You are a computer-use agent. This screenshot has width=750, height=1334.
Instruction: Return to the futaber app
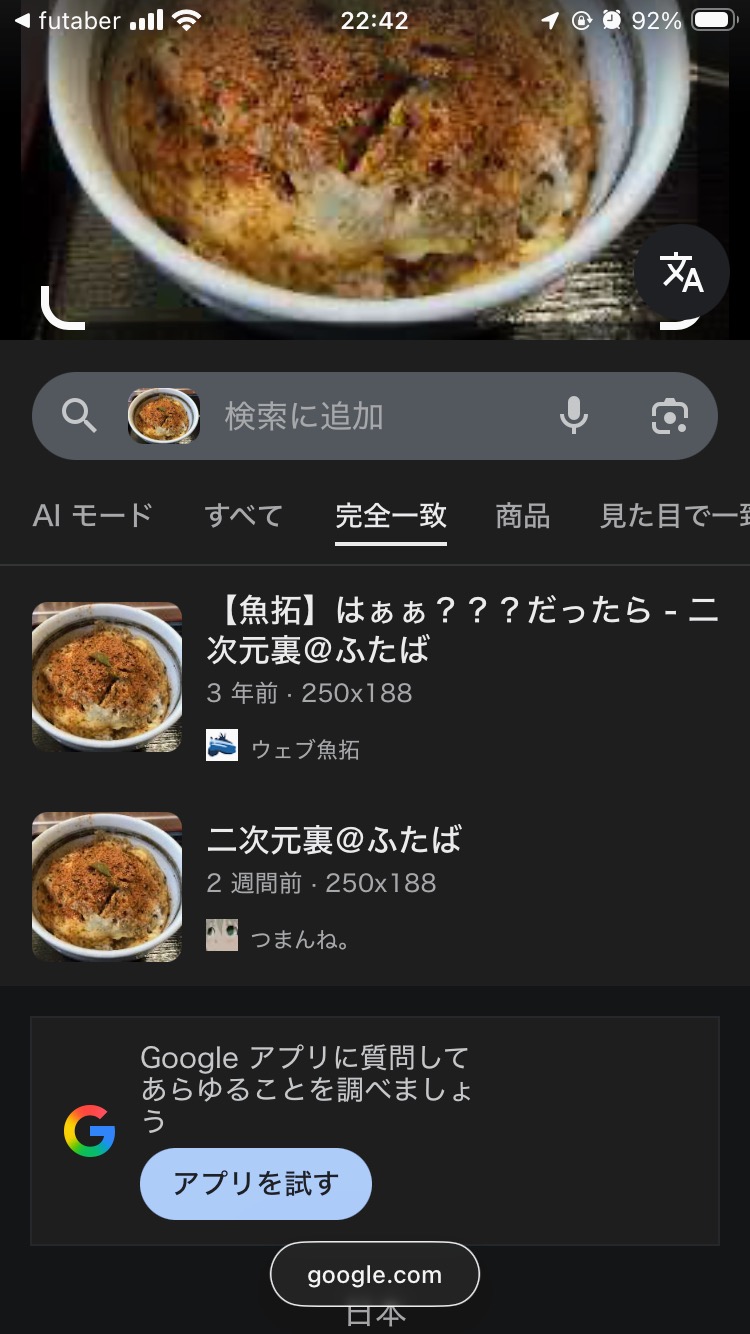tap(68, 21)
